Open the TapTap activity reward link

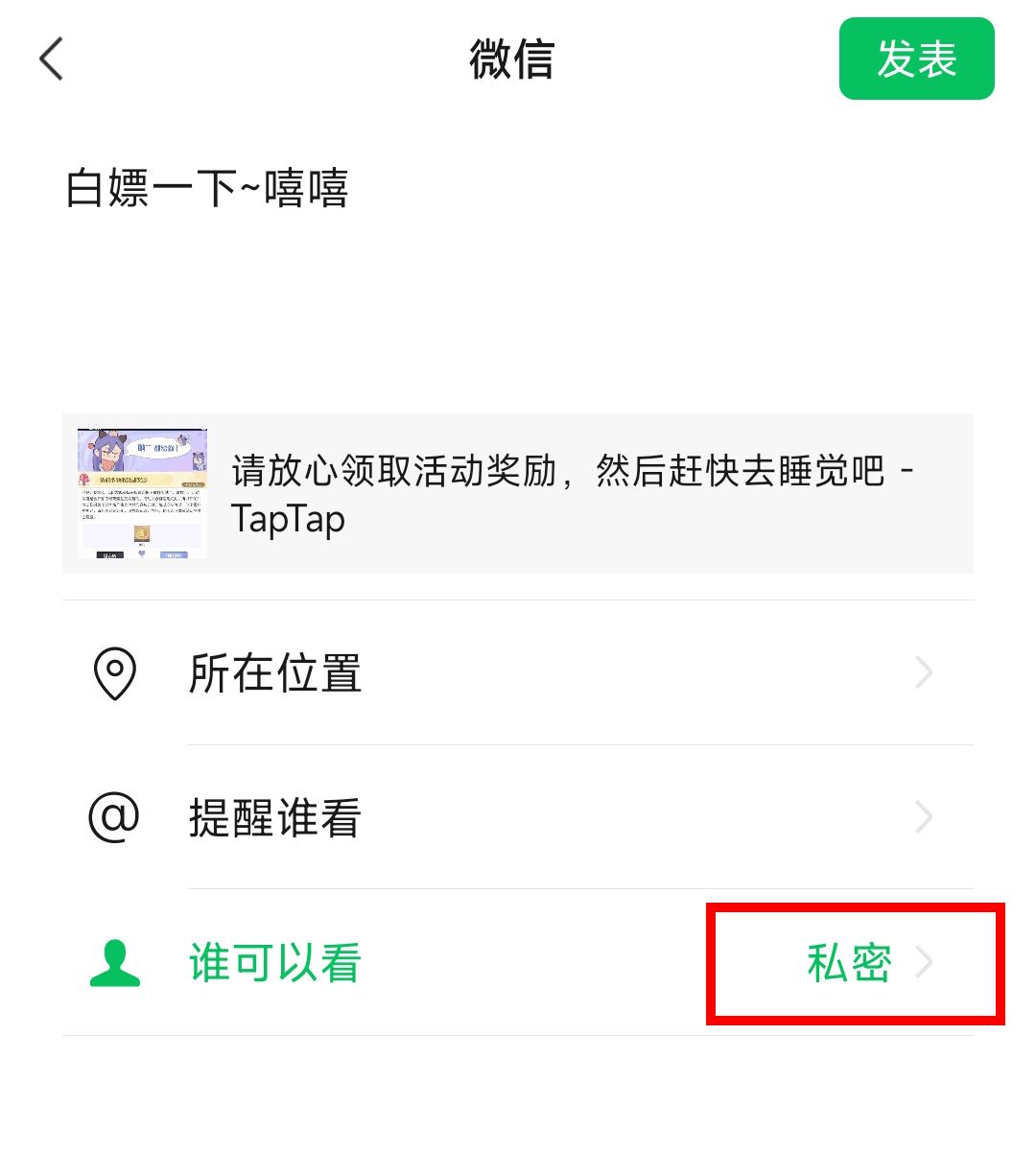coord(573,493)
